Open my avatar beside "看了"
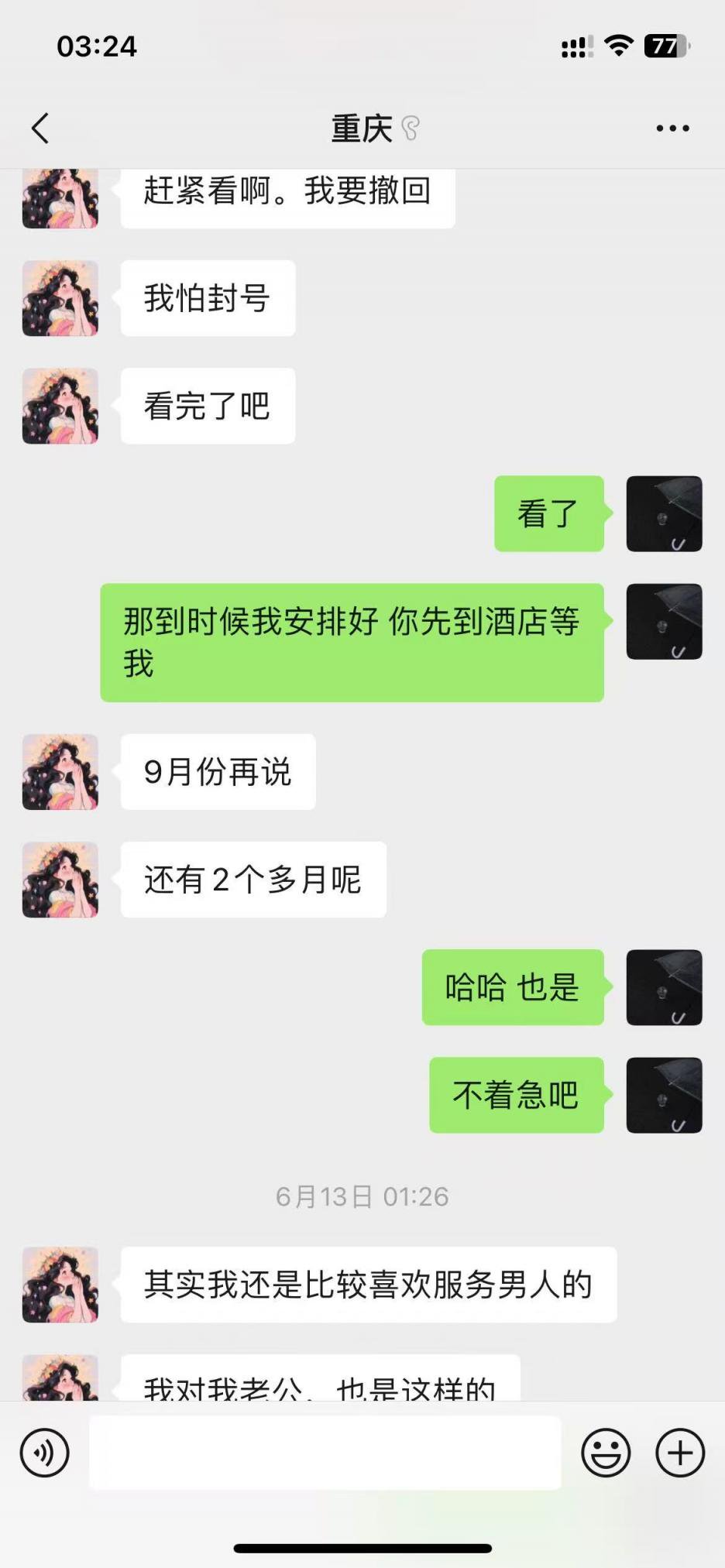 coord(664,513)
